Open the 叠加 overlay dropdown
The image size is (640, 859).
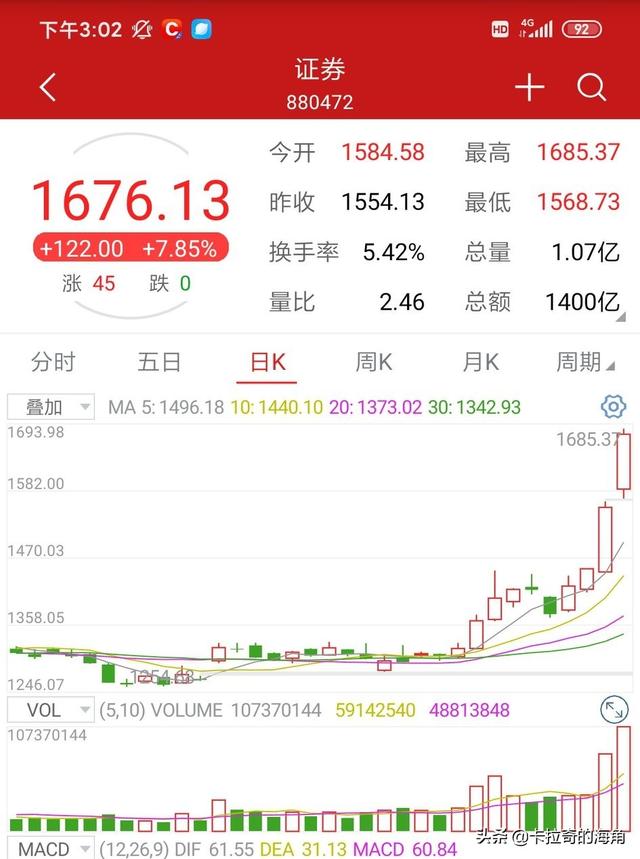pyautogui.click(x=52, y=407)
